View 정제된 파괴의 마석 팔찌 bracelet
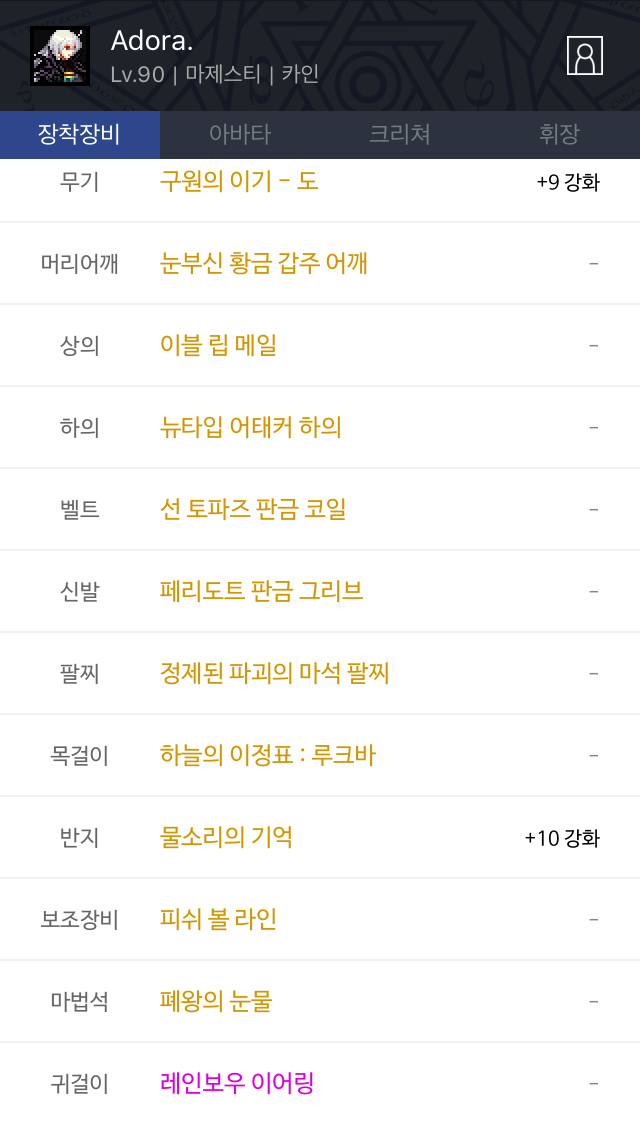 (x=275, y=674)
